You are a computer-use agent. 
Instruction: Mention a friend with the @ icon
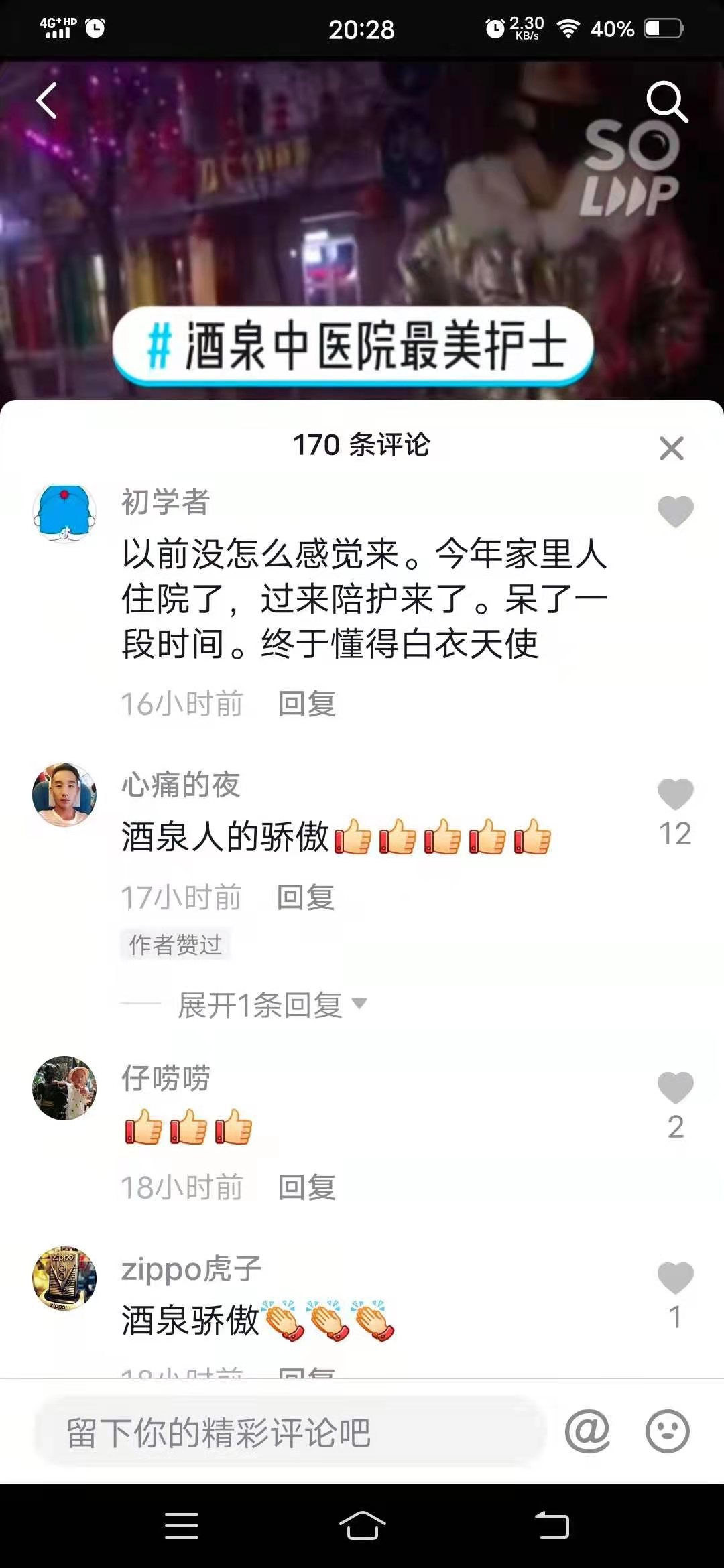tap(587, 1432)
